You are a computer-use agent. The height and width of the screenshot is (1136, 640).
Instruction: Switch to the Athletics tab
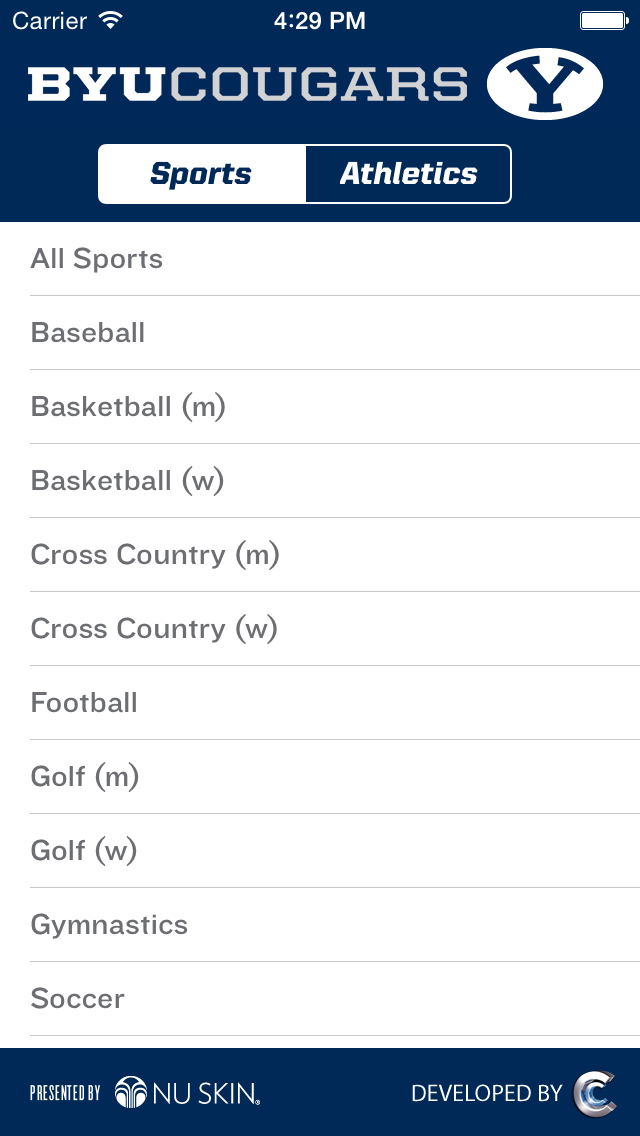pos(408,174)
